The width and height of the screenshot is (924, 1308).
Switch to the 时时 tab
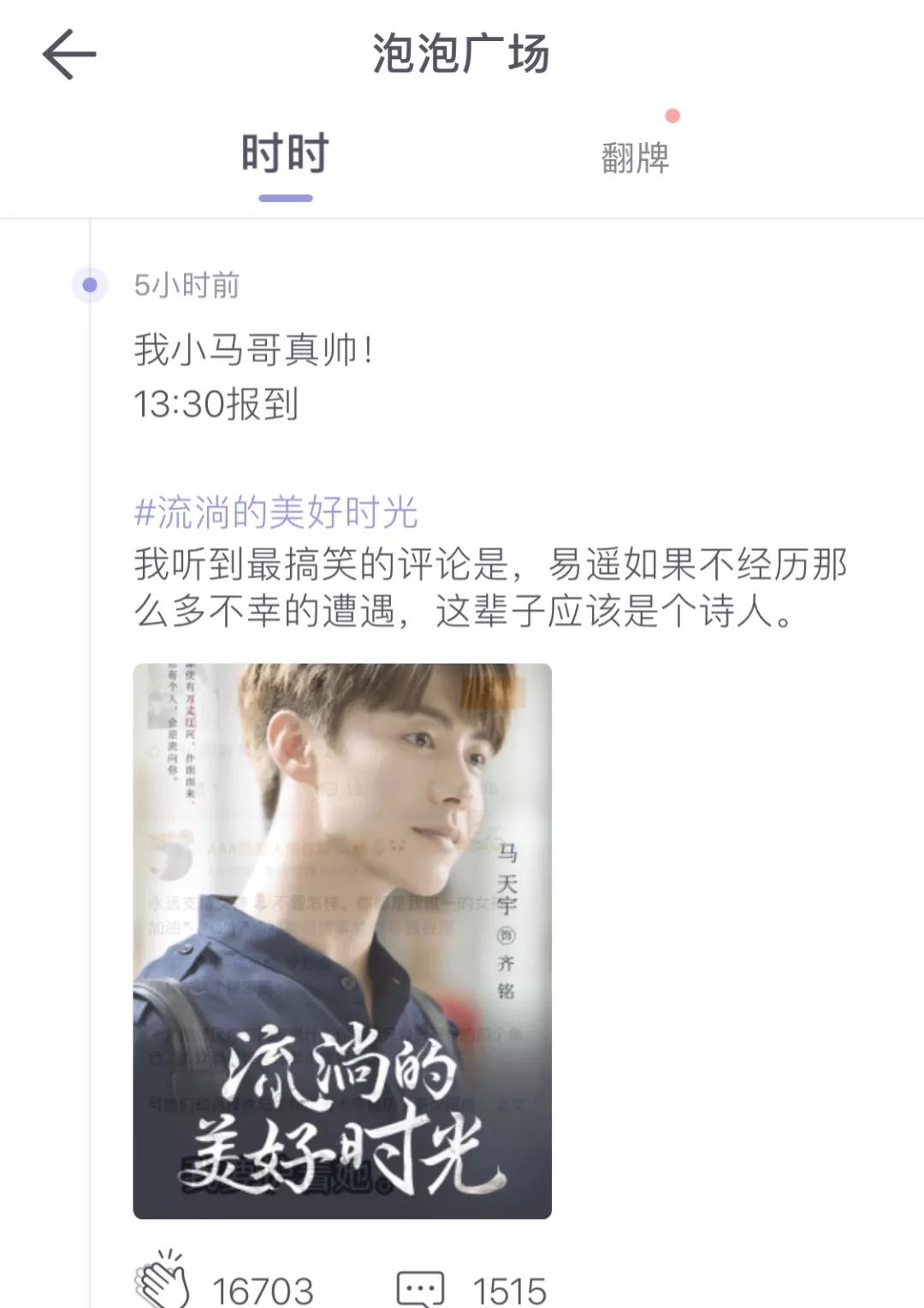(x=285, y=155)
